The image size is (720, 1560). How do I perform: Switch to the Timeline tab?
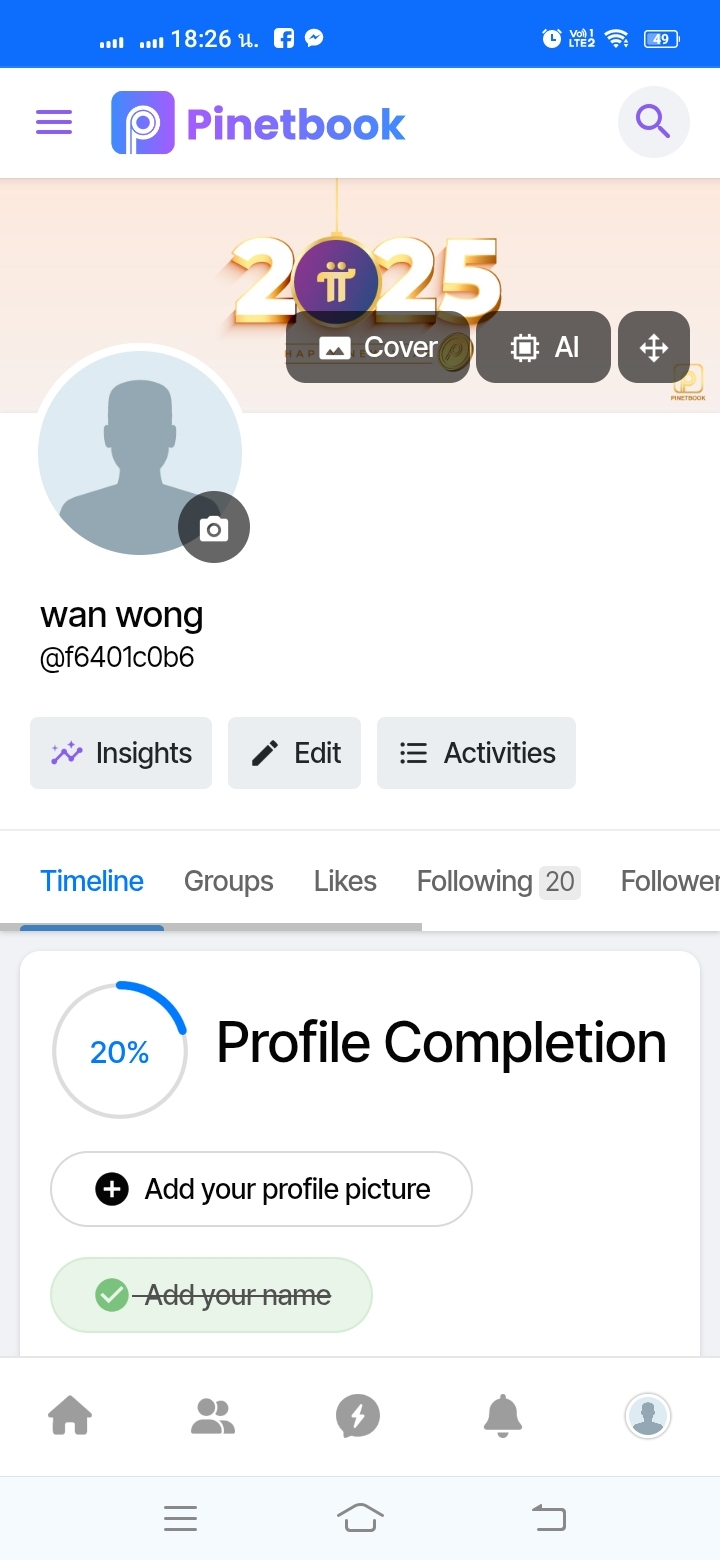tap(92, 881)
